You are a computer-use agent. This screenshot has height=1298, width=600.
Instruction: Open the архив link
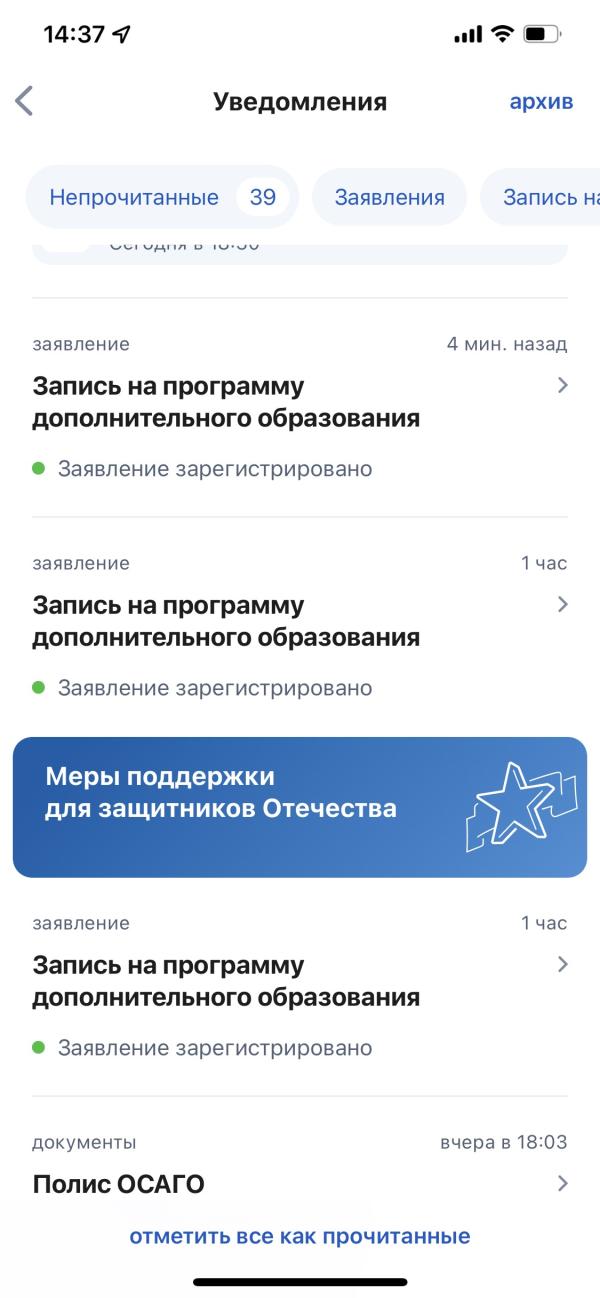pyautogui.click(x=541, y=101)
